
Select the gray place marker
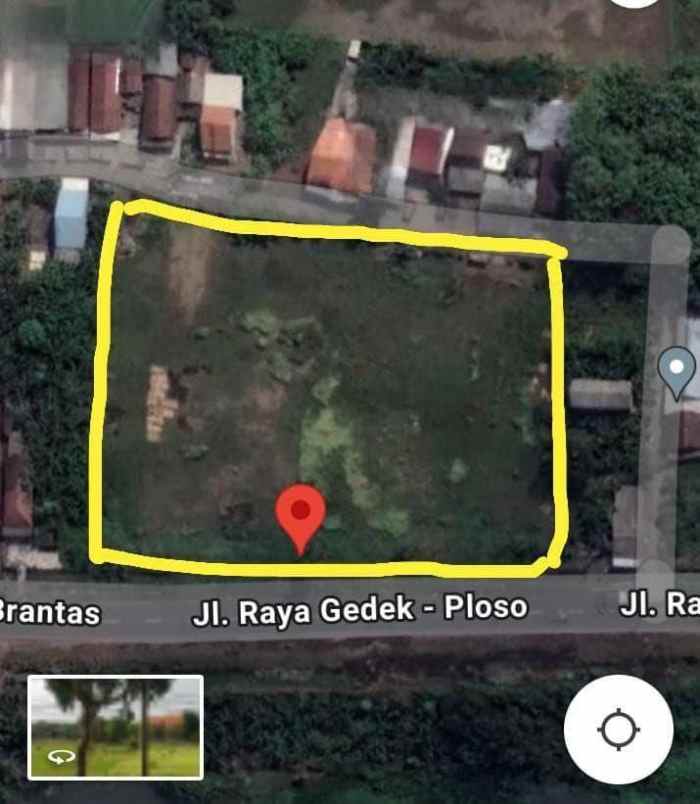677,371
